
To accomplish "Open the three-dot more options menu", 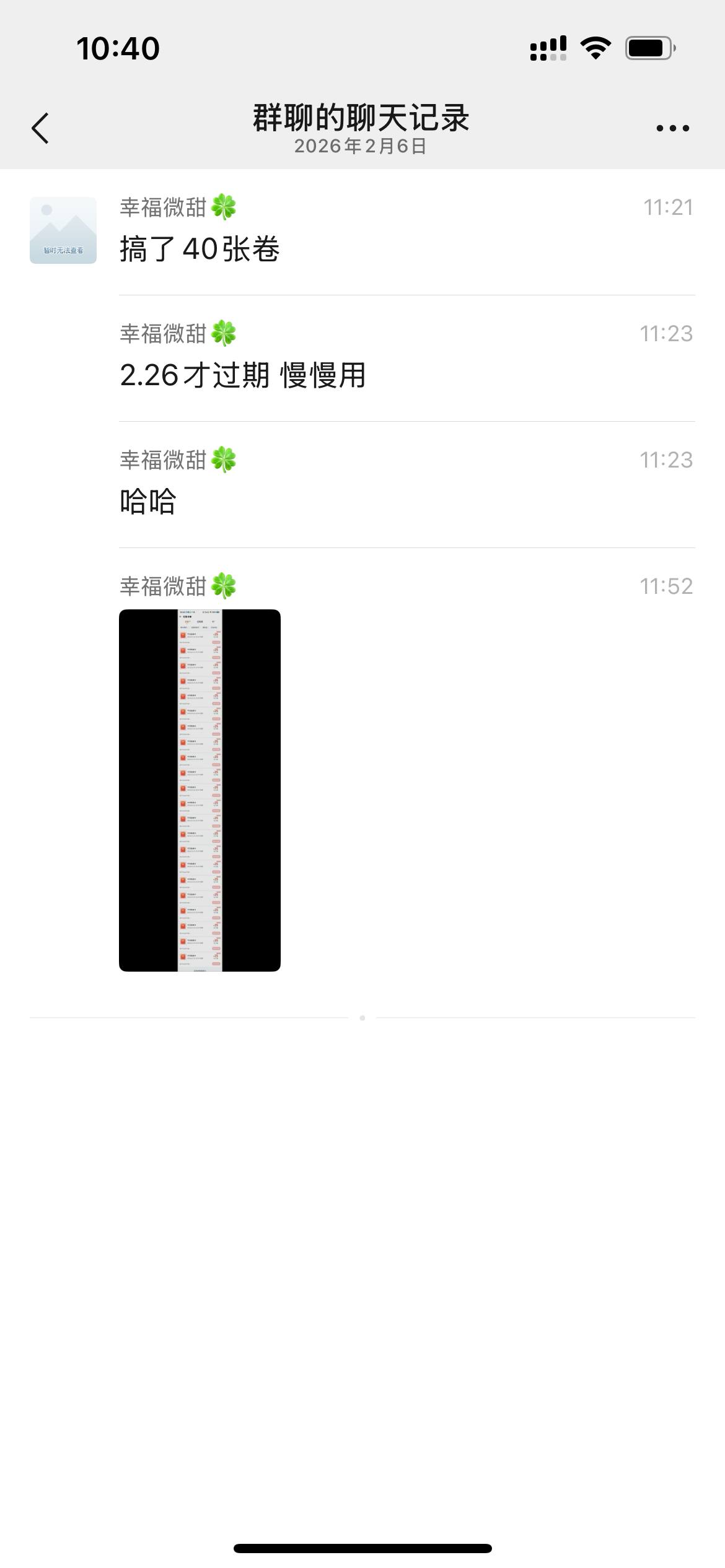I will 672,128.
